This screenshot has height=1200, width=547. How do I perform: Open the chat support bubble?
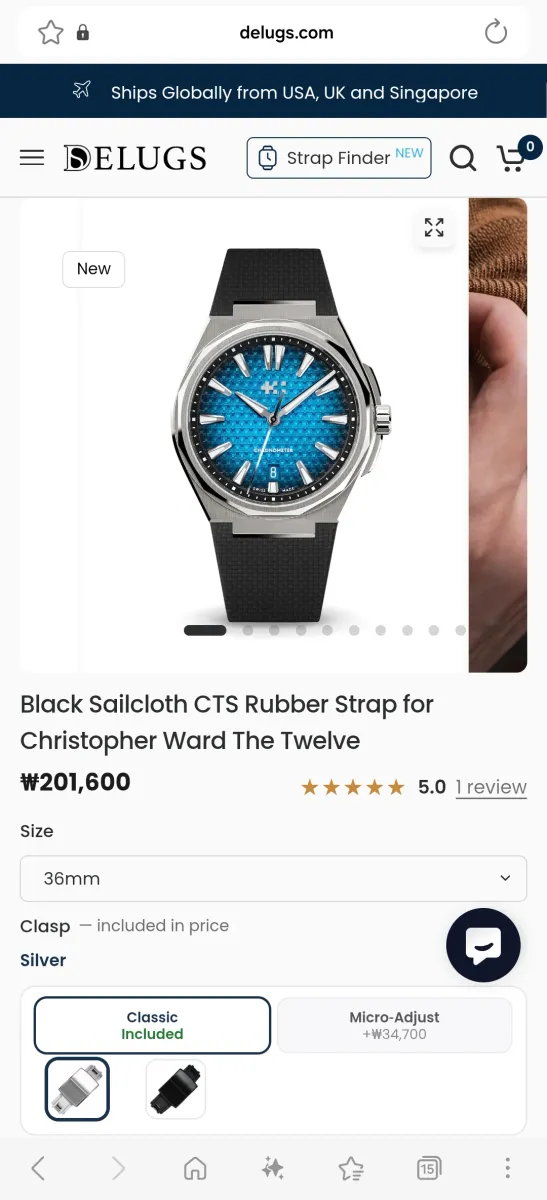(x=483, y=945)
